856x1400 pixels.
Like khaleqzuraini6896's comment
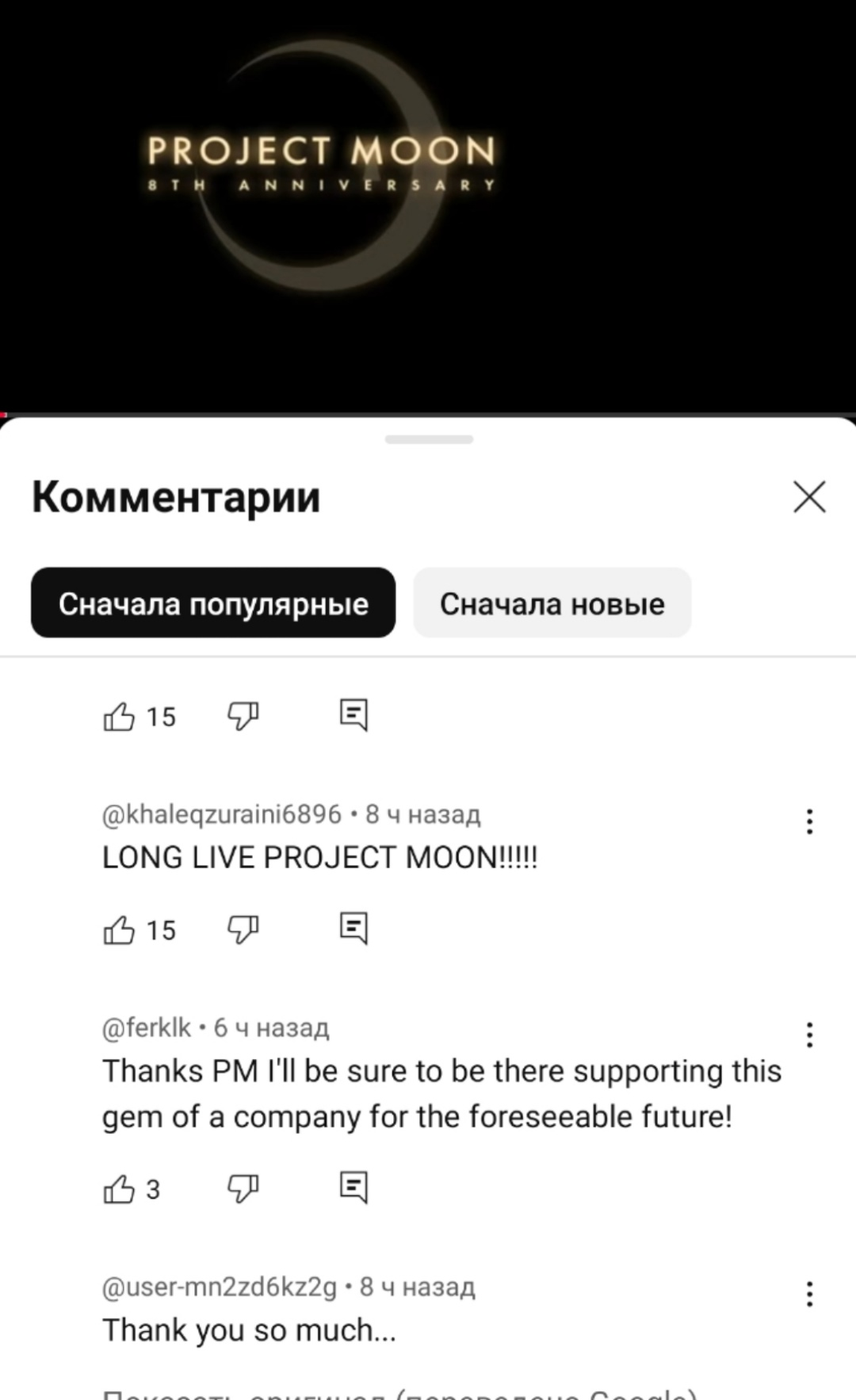click(x=120, y=929)
